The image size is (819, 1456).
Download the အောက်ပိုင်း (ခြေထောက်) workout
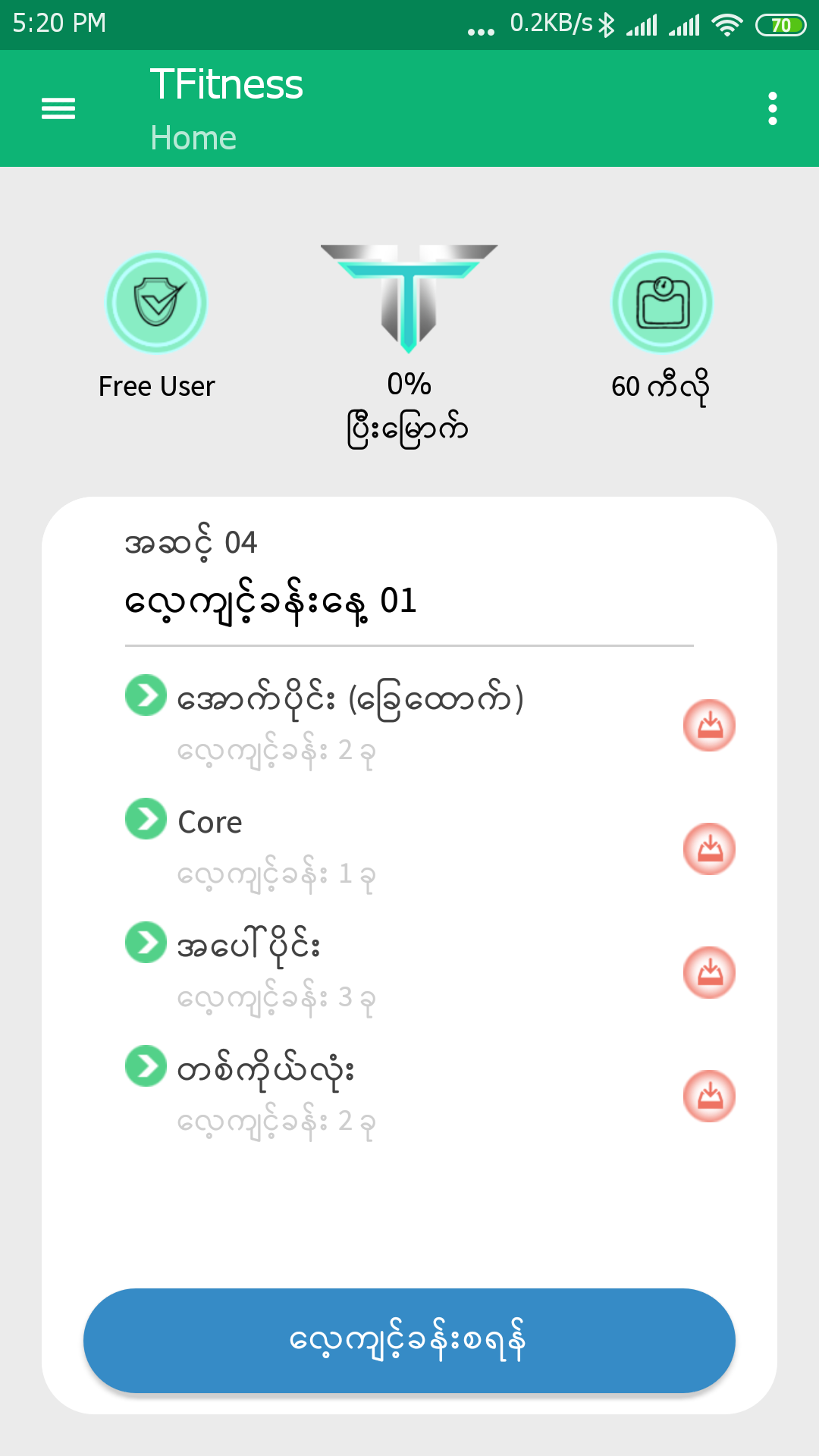pos(710,725)
